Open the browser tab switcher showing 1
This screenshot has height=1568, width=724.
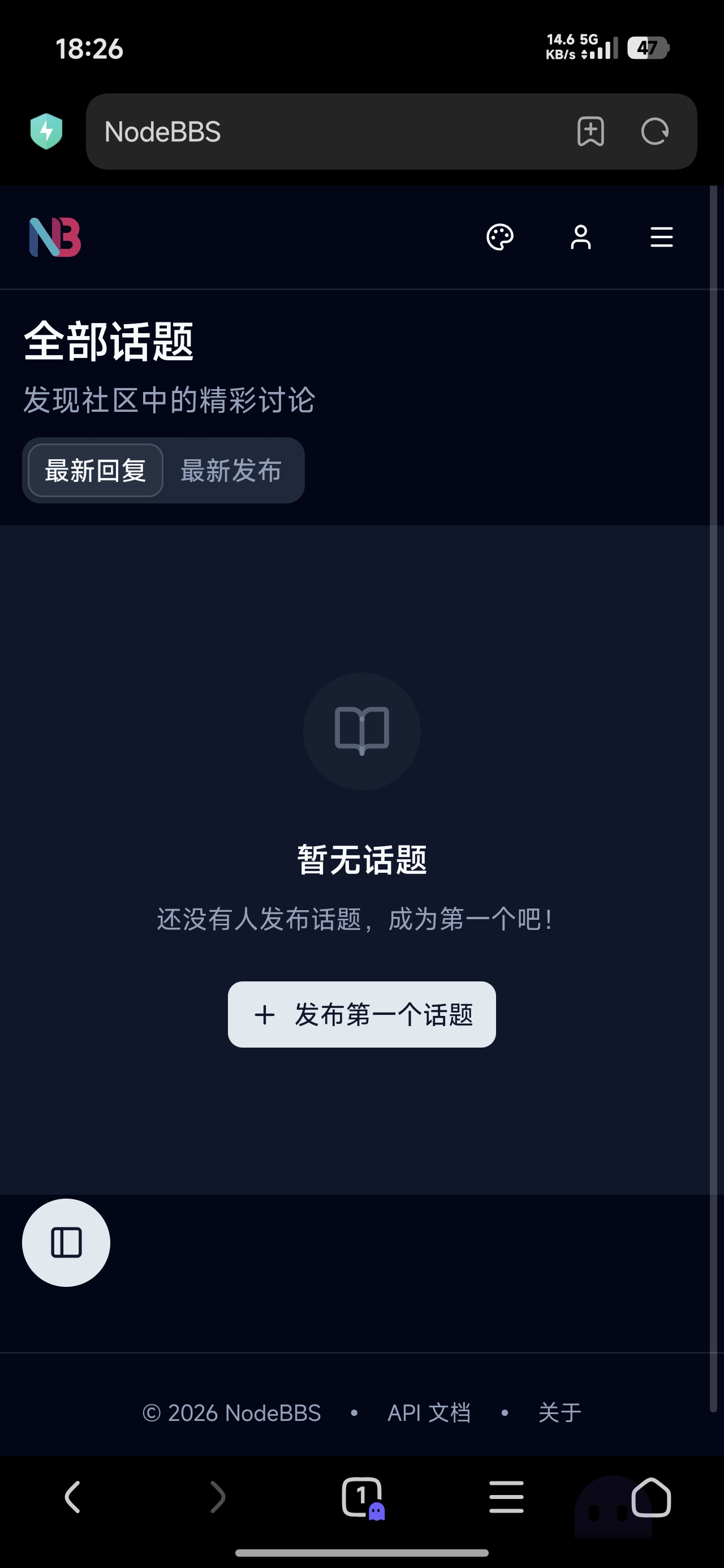[x=361, y=1496]
